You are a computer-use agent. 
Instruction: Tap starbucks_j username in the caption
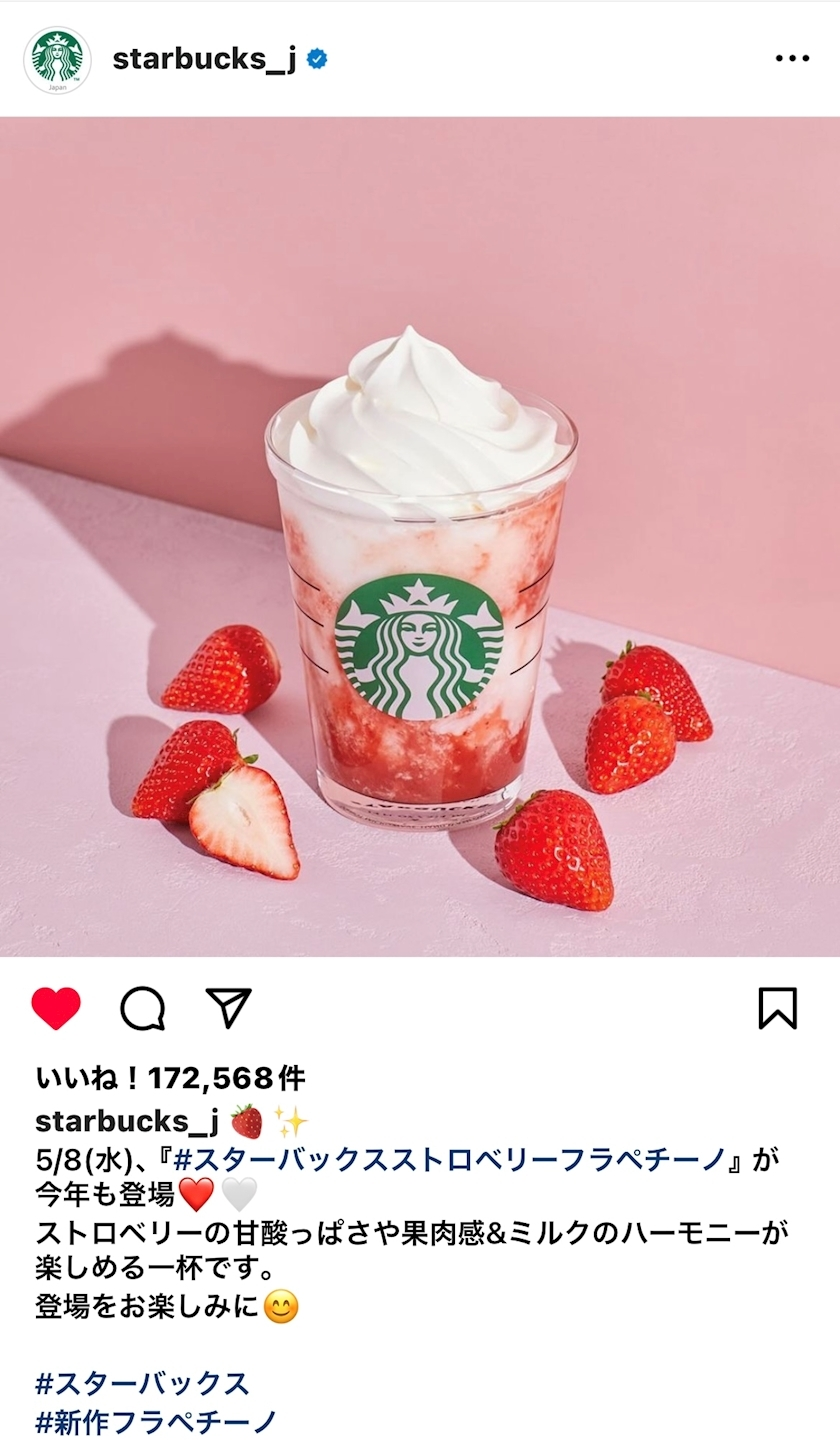point(126,1122)
